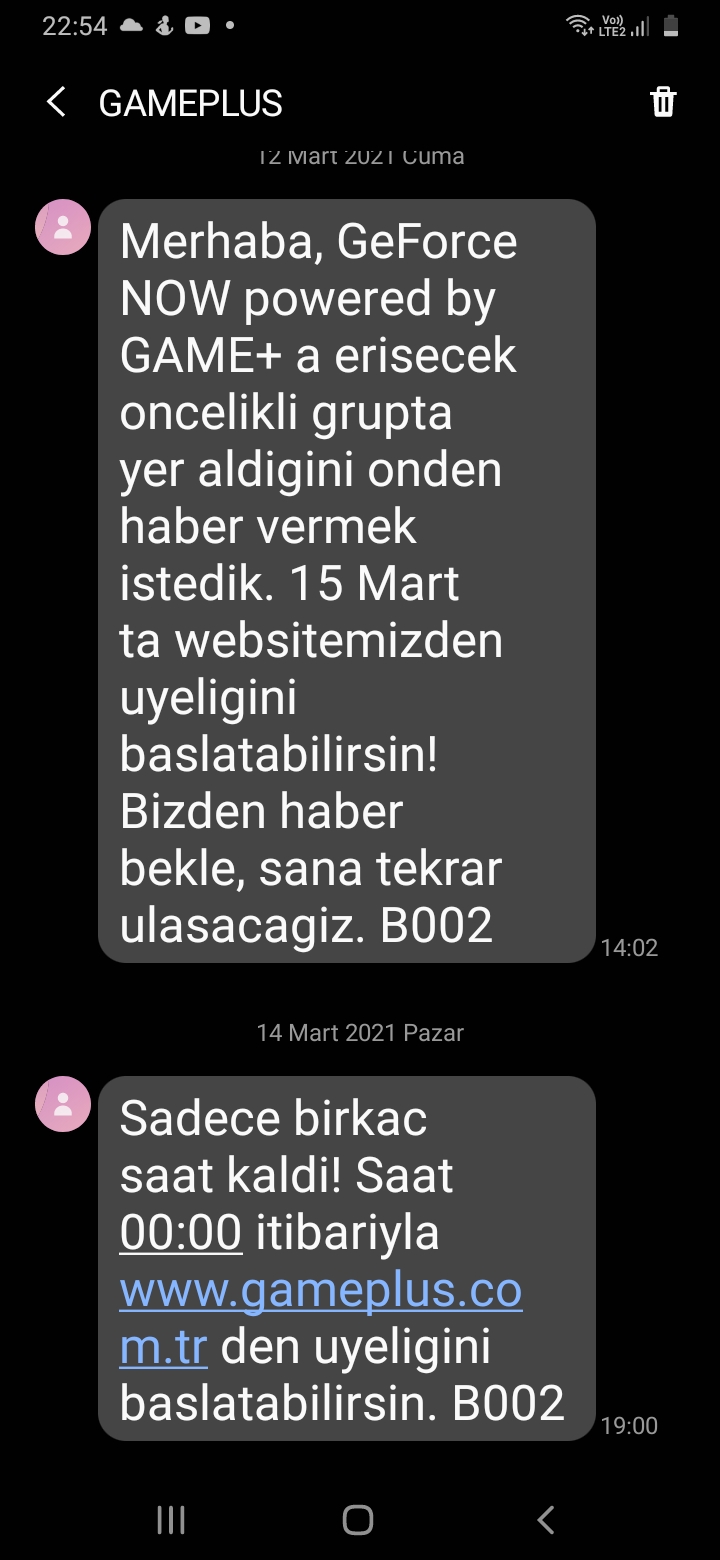The image size is (720, 1560).
Task: Open the system recent apps view
Action: coord(171,1520)
